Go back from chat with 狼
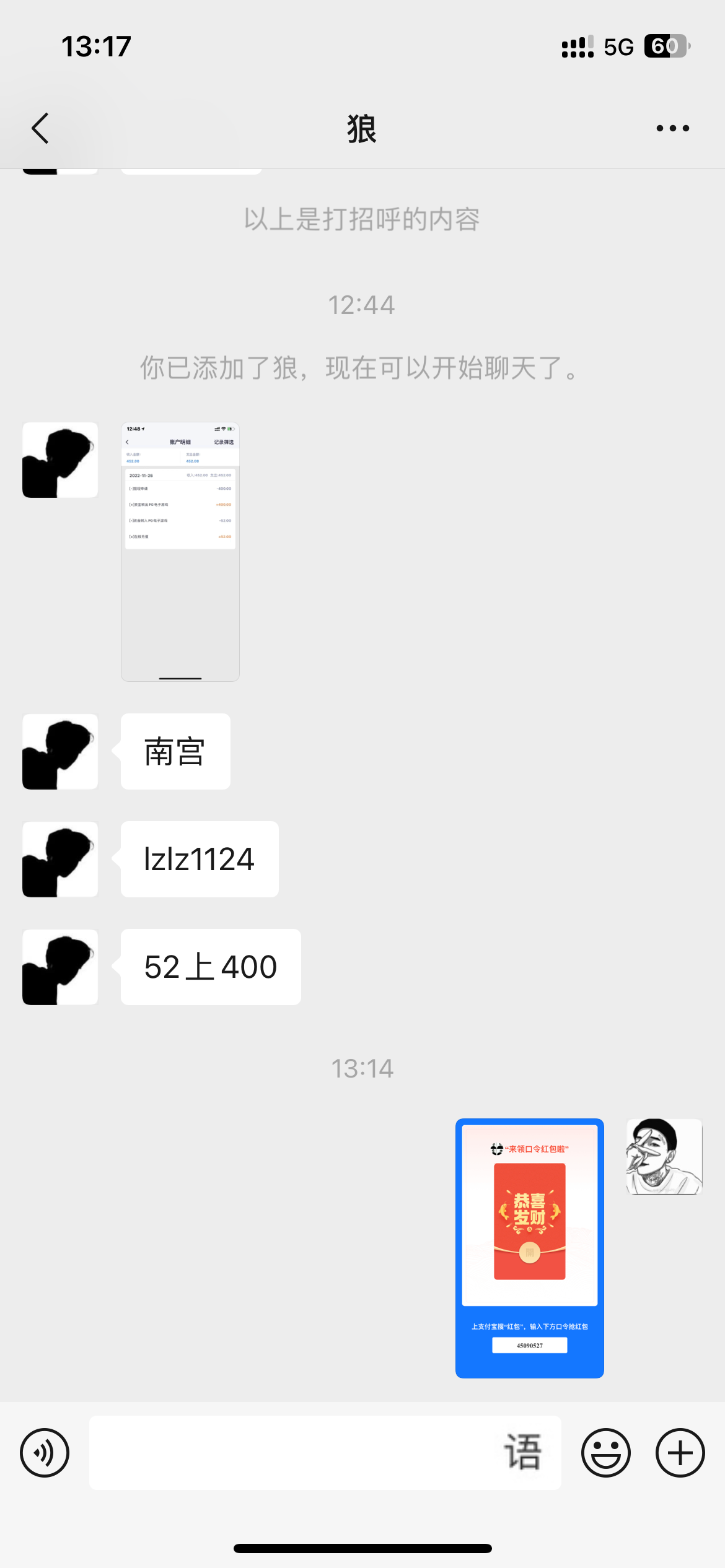The width and height of the screenshot is (725, 1568). [40, 128]
